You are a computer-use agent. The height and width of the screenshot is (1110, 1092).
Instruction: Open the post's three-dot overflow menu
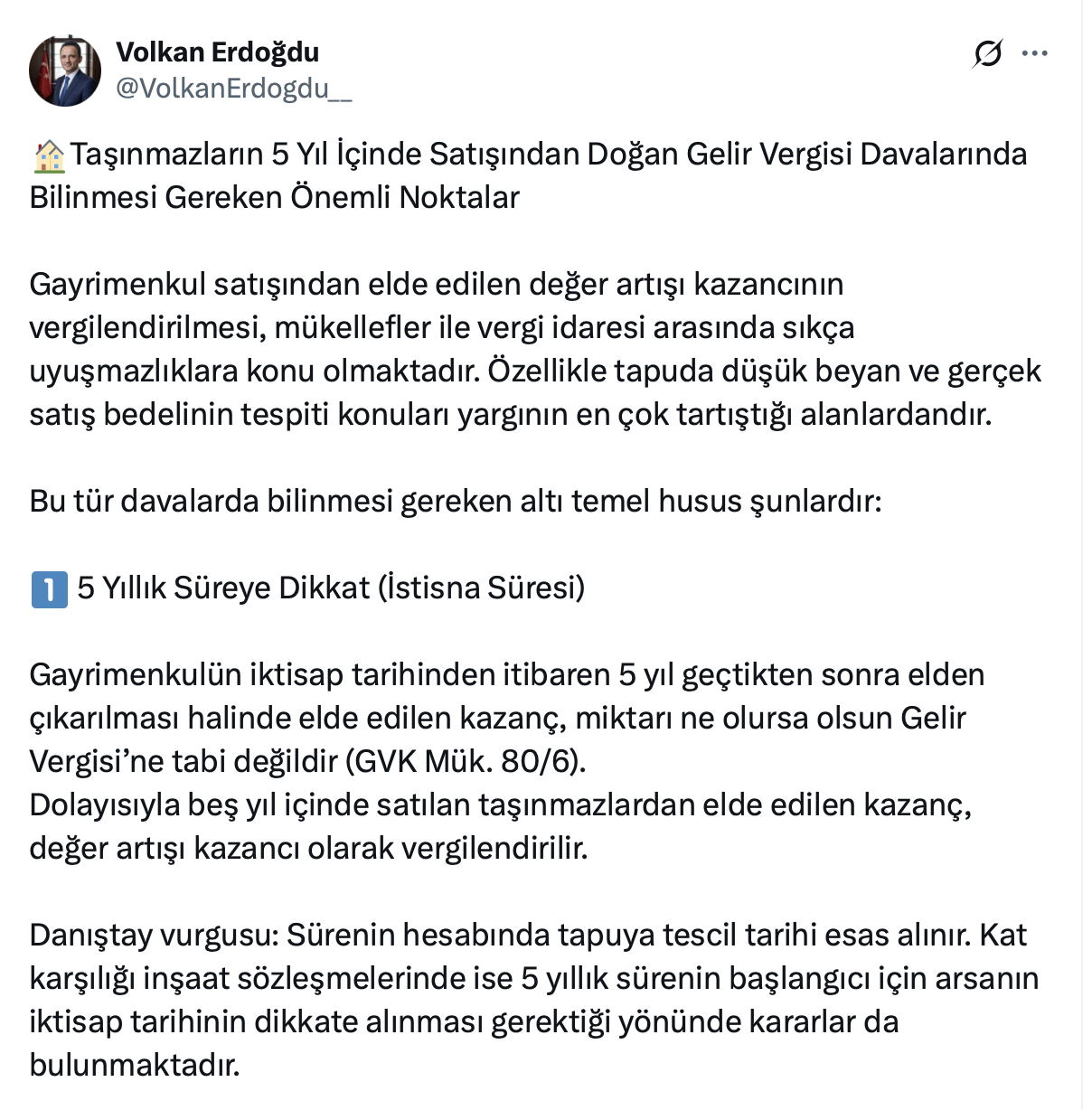(1034, 54)
